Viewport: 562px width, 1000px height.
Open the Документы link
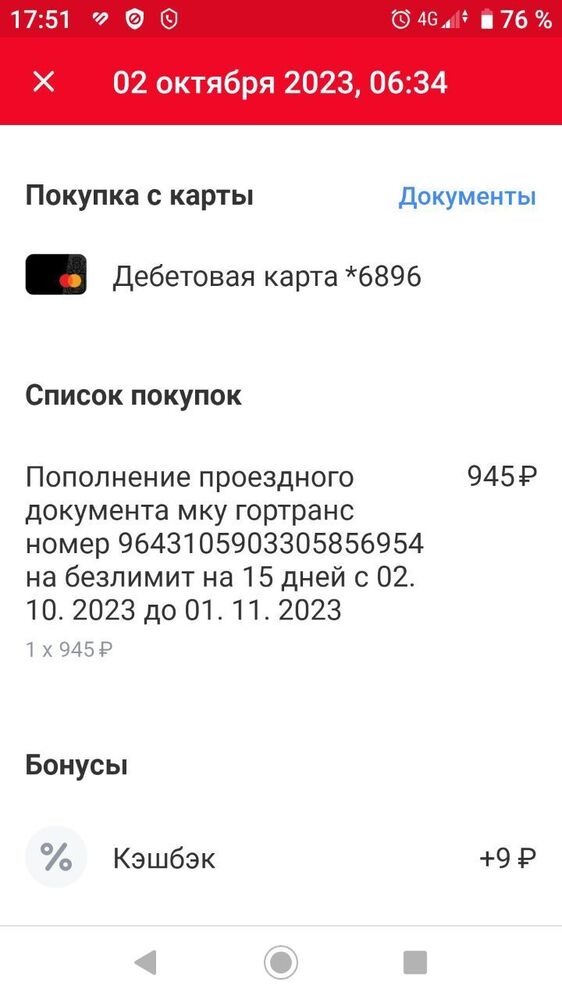(x=467, y=196)
